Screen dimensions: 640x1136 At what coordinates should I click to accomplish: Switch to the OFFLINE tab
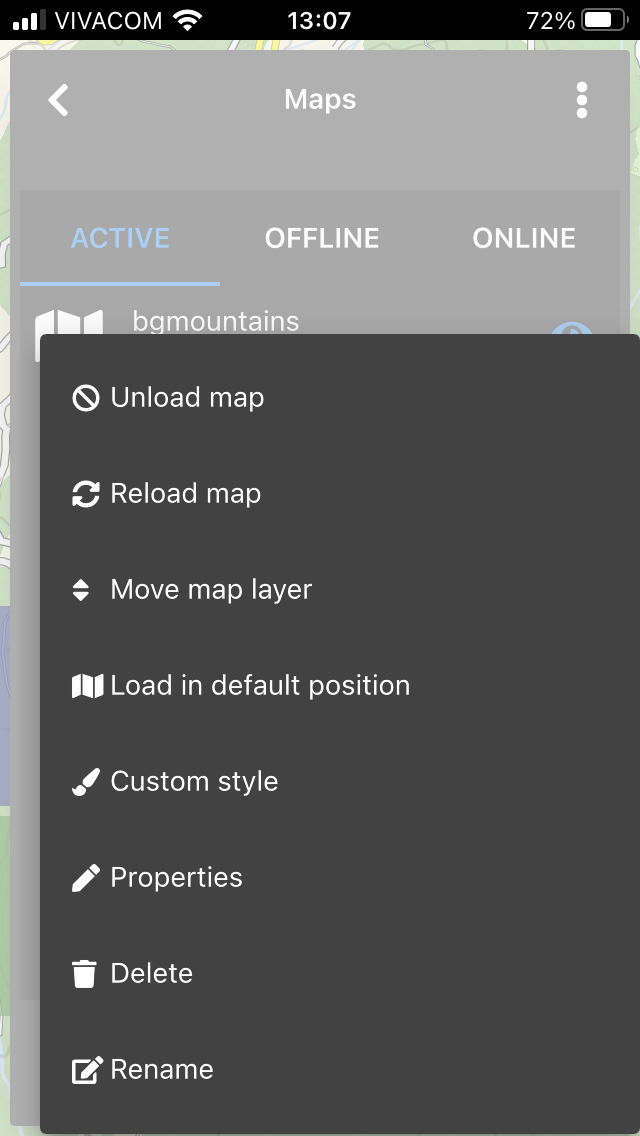point(322,238)
